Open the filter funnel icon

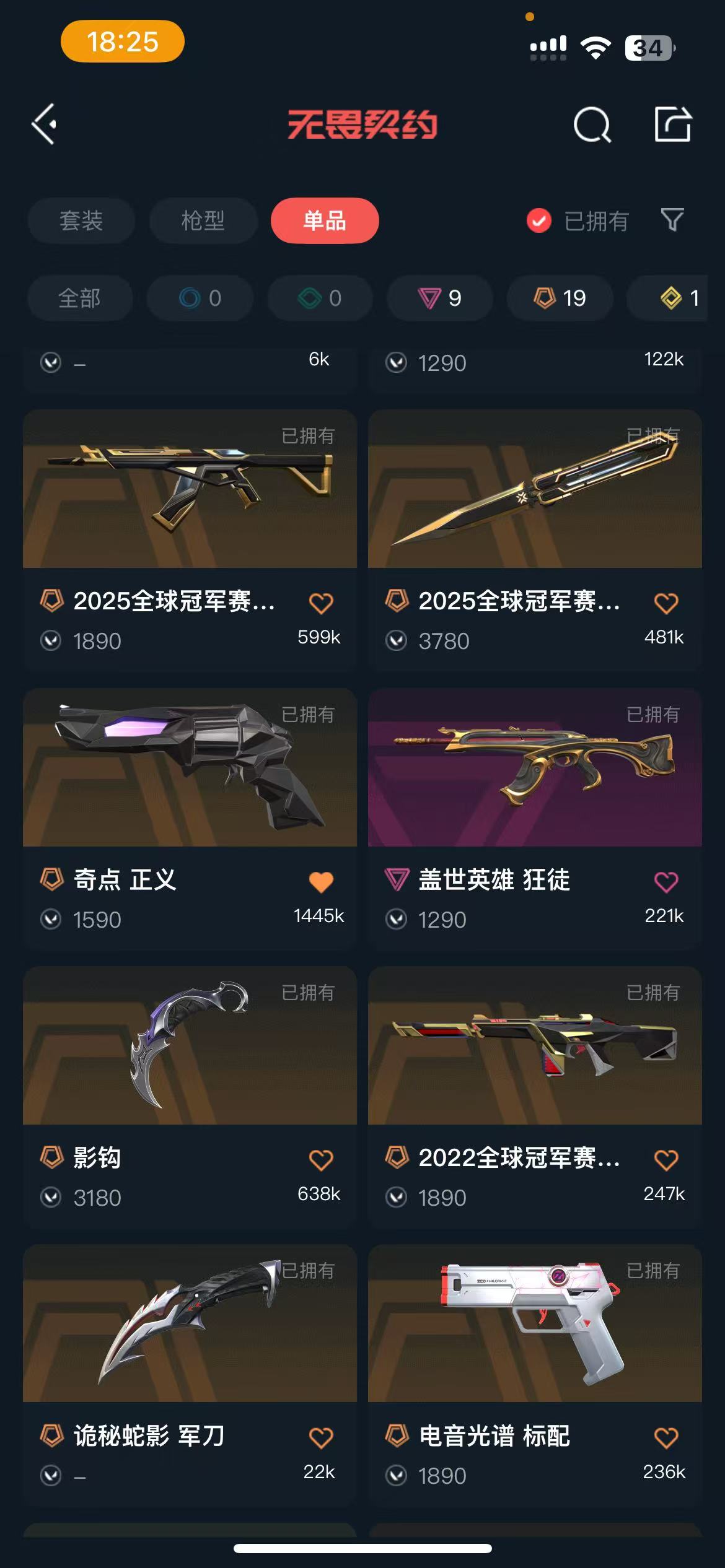[672, 220]
